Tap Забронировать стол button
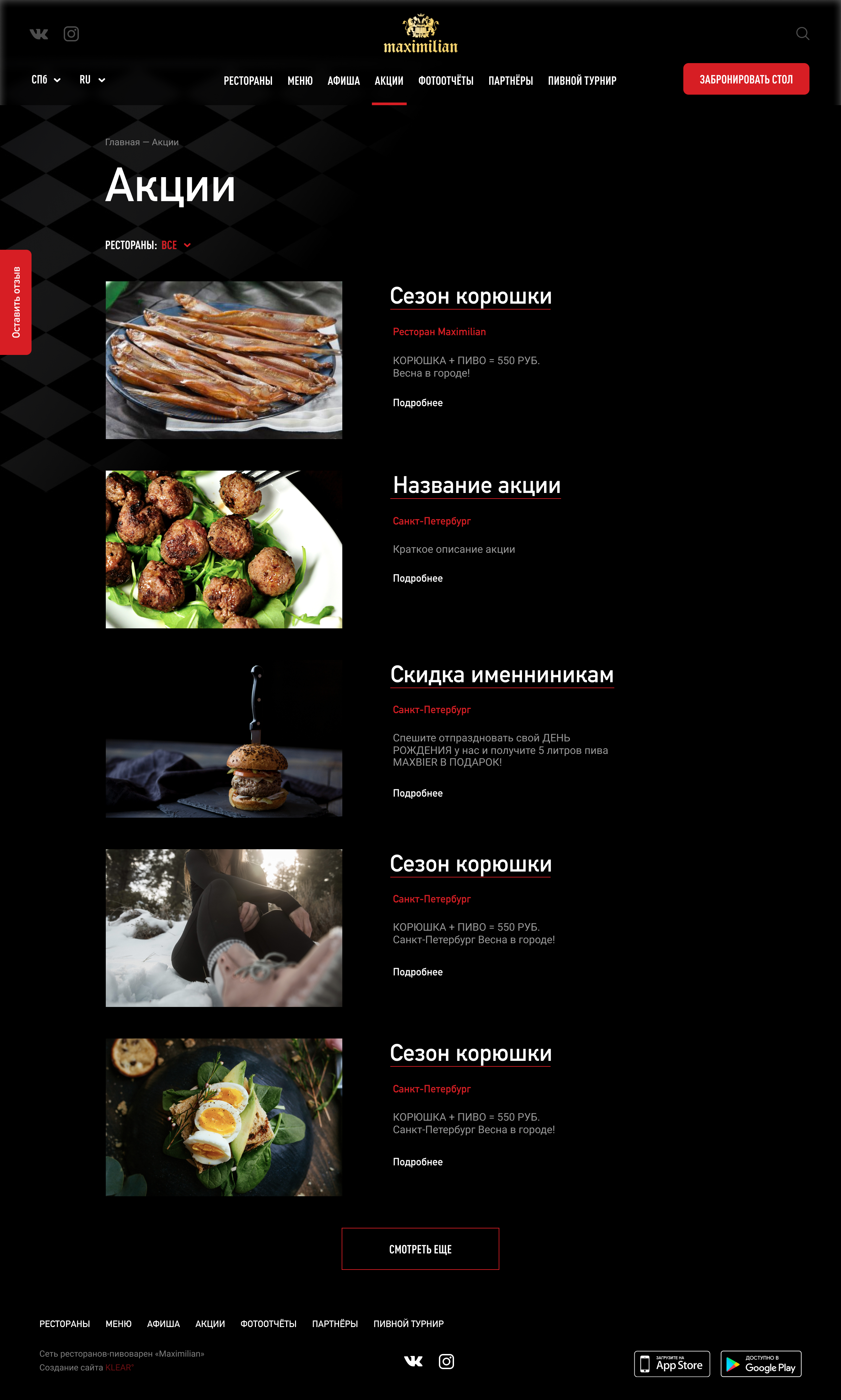This screenshot has height=1400, width=841. point(746,79)
